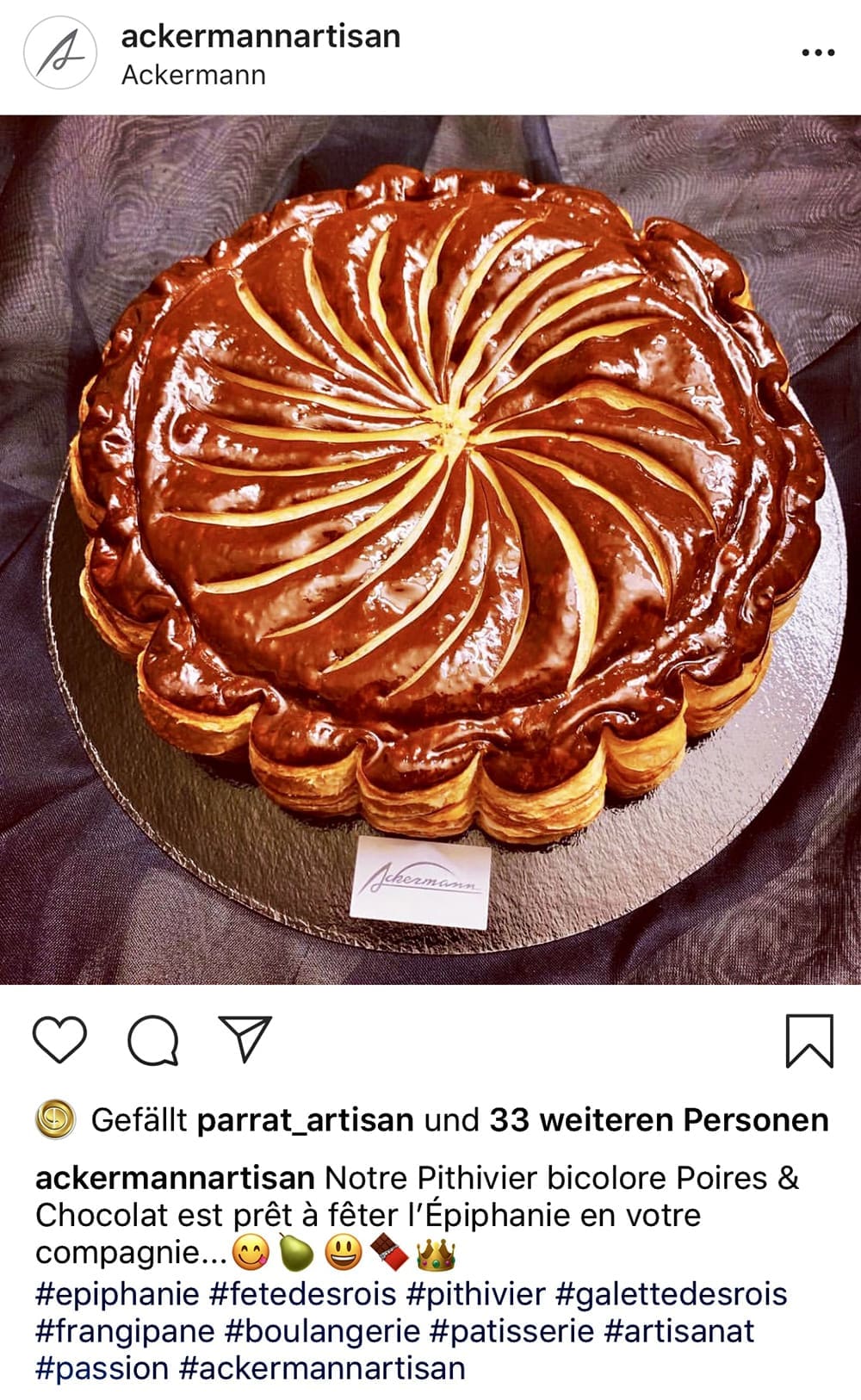The width and height of the screenshot is (861, 1400).
Task: Open the #boulangerie hashtag
Action: click(x=321, y=1331)
